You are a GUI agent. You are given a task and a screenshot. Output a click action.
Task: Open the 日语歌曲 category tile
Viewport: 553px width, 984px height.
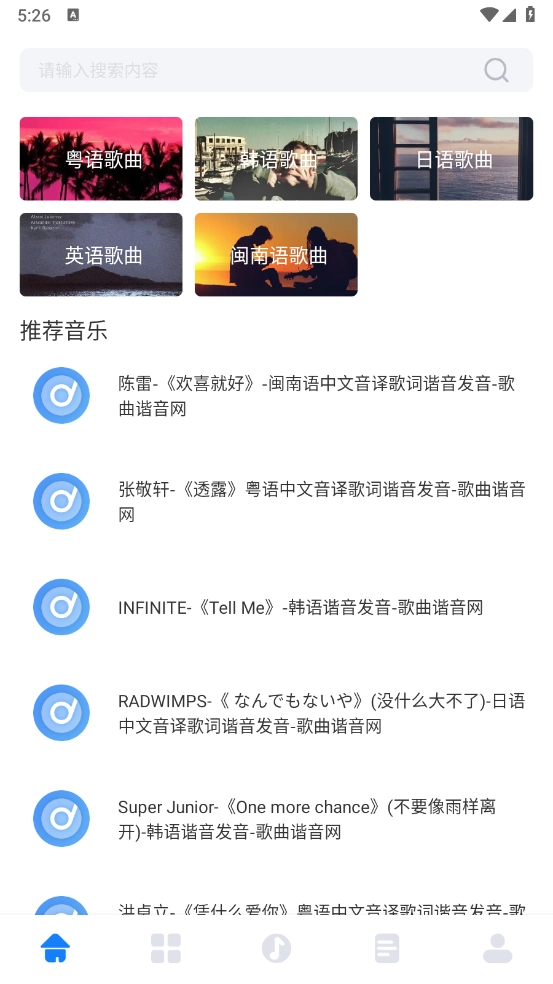pos(451,159)
